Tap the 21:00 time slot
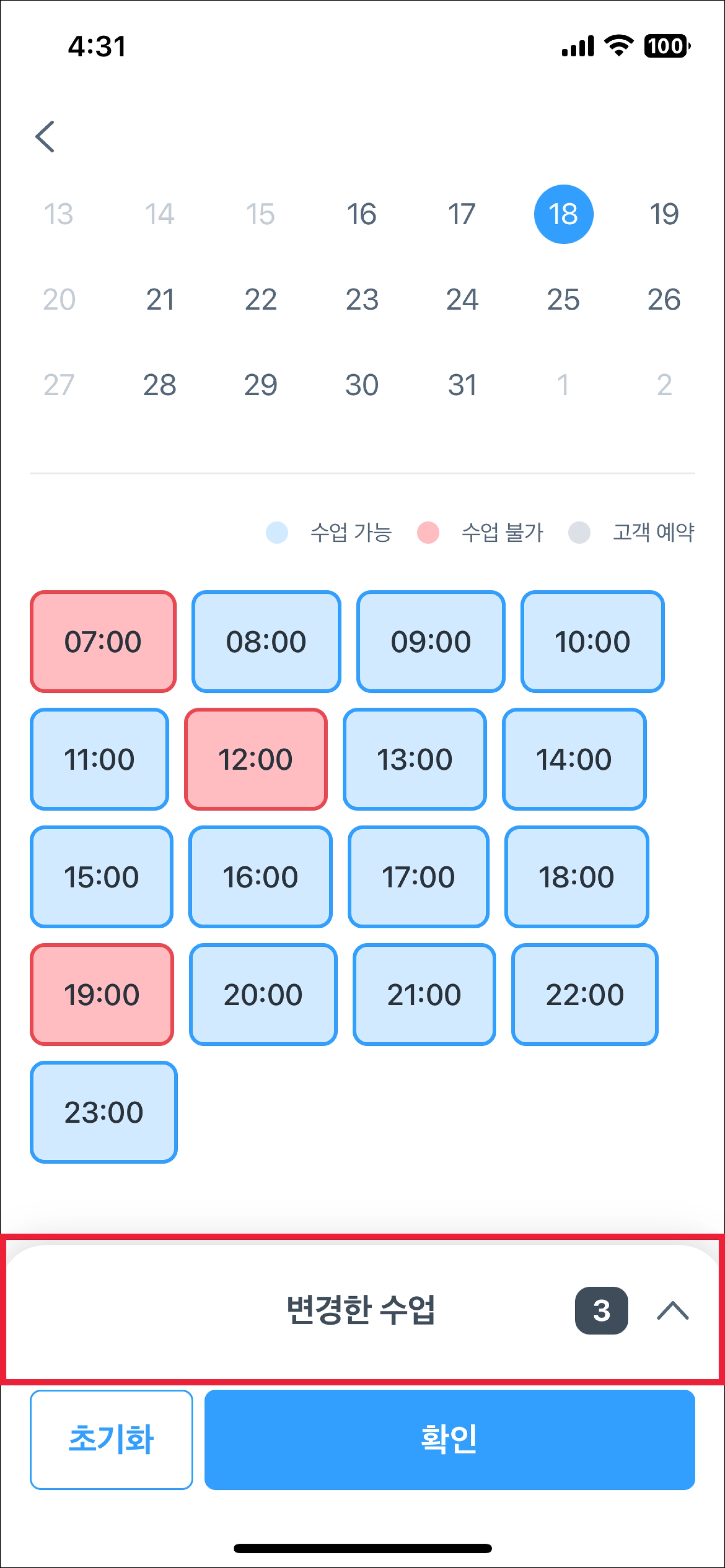 424,995
